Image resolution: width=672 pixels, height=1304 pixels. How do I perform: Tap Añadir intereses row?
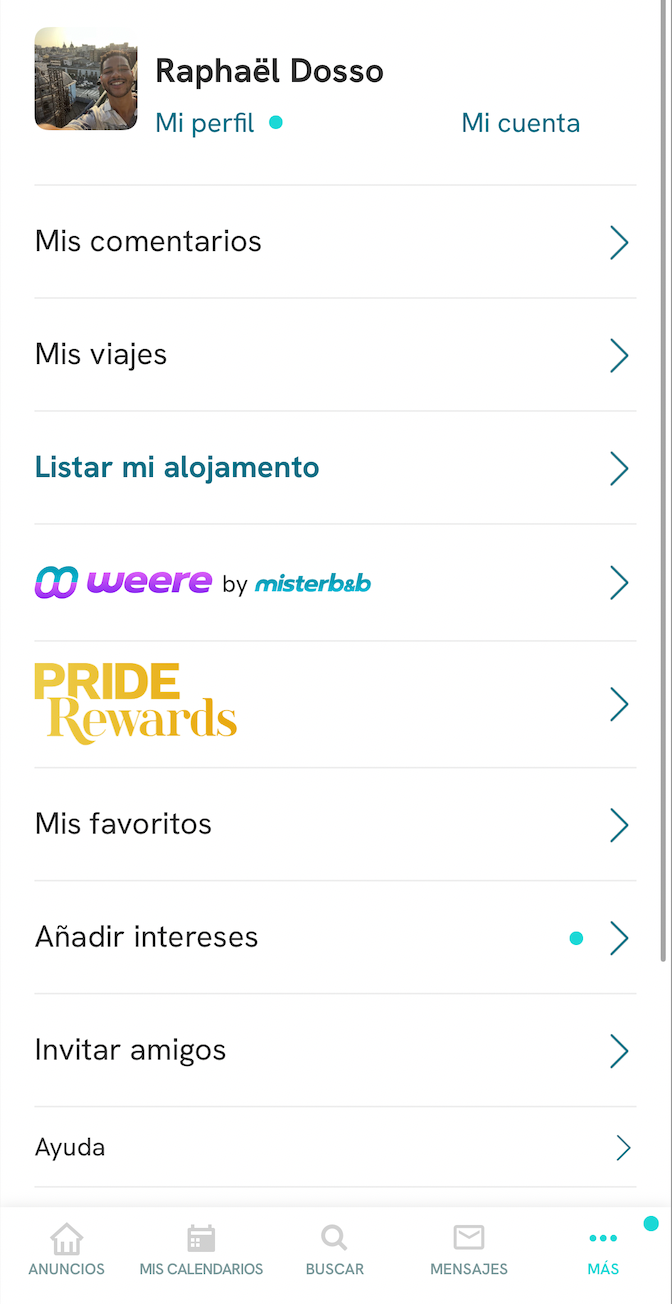335,938
